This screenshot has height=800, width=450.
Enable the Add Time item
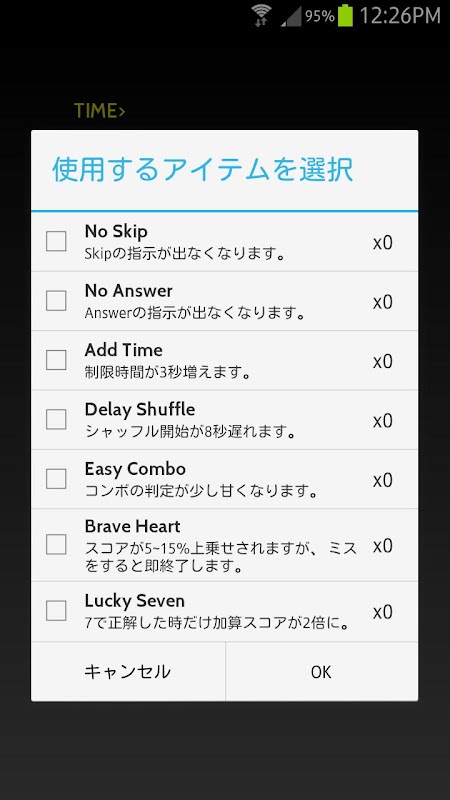(x=56, y=360)
